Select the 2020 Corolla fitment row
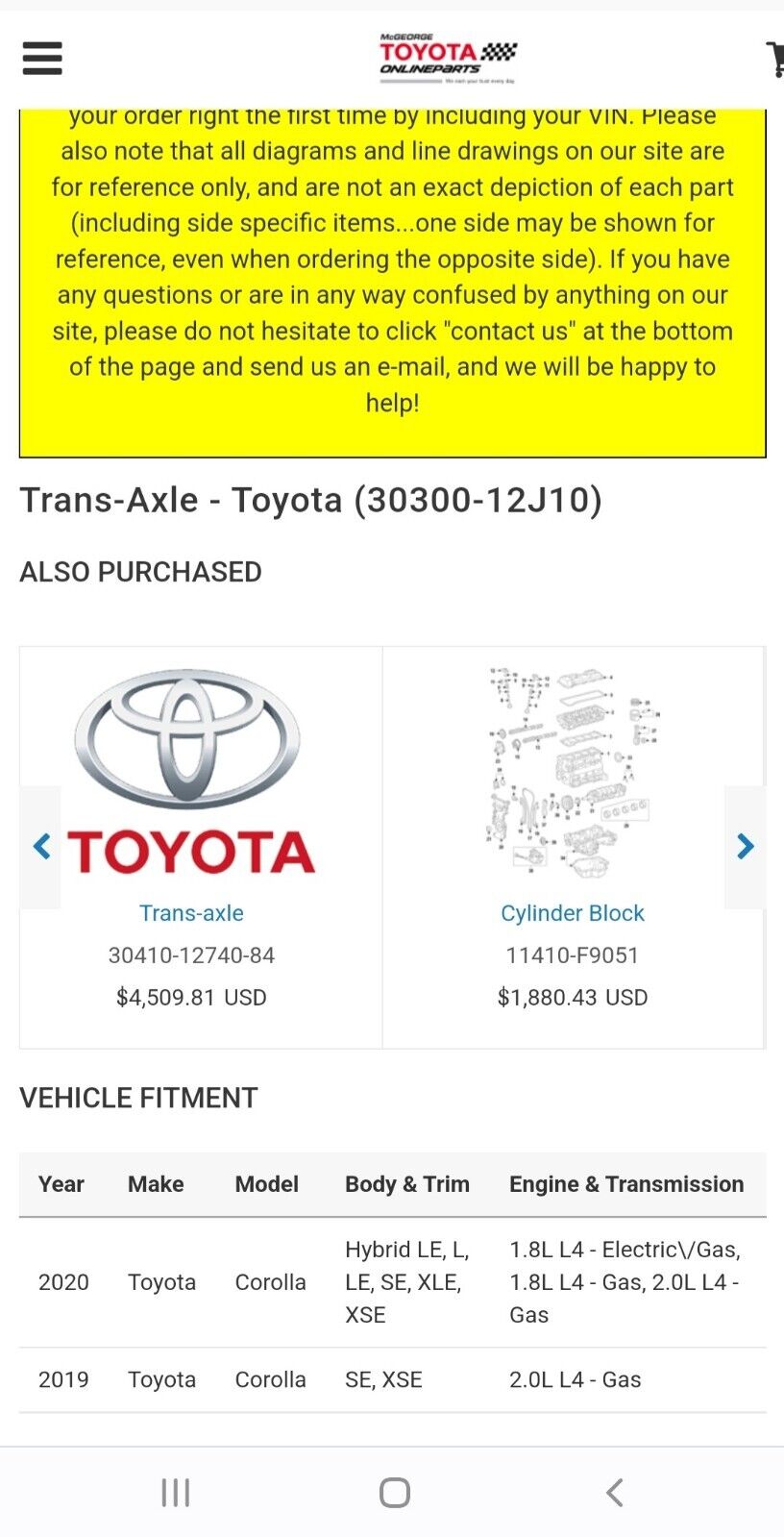Image resolution: width=784 pixels, height=1537 pixels. click(x=392, y=1281)
